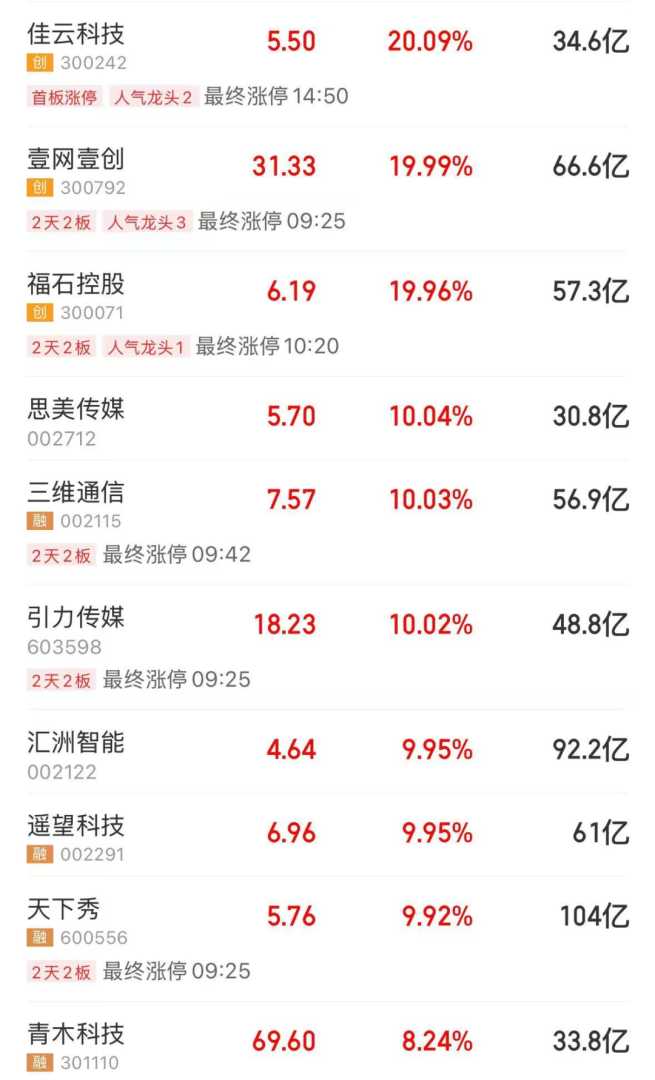View details for 引力传媒

tap(76, 618)
